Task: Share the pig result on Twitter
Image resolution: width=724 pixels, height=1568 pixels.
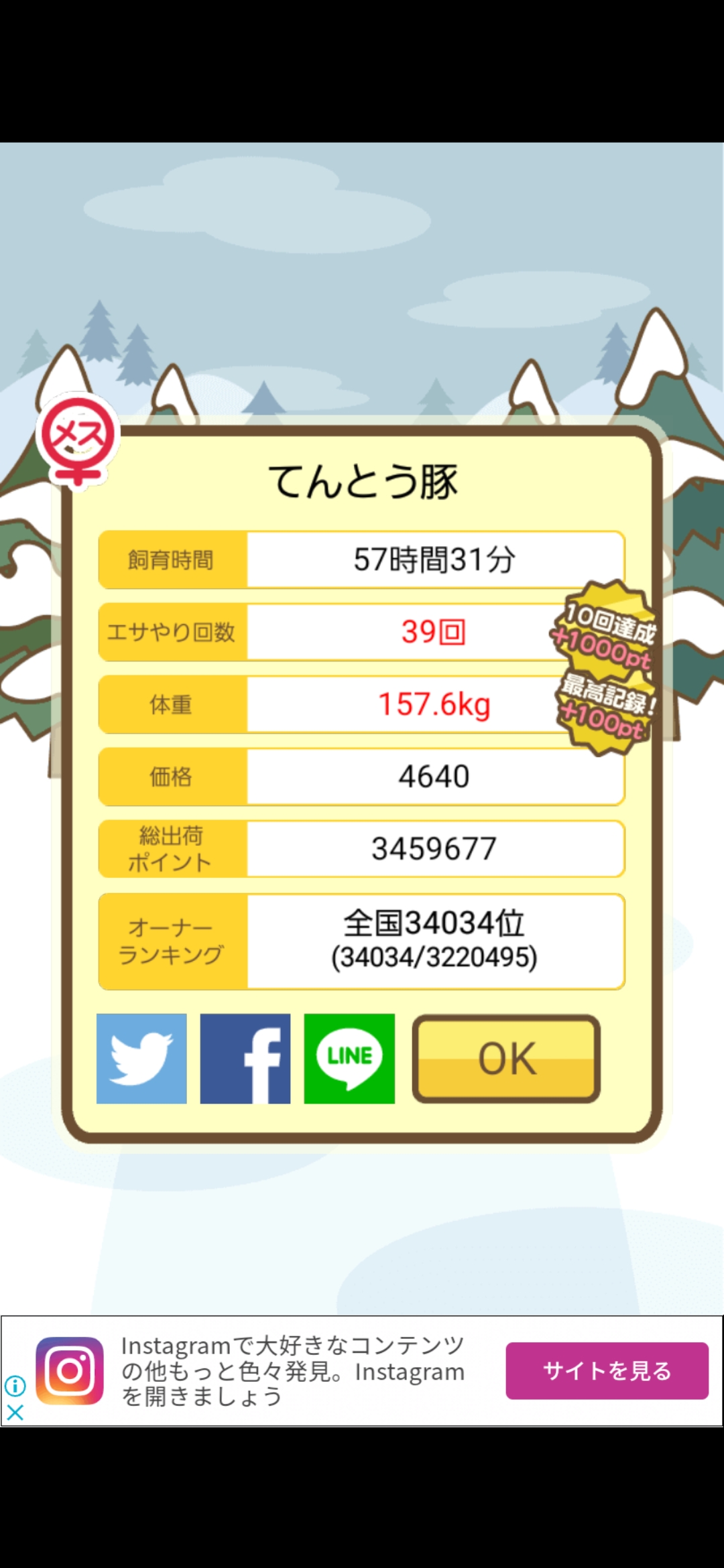Action: click(141, 1059)
